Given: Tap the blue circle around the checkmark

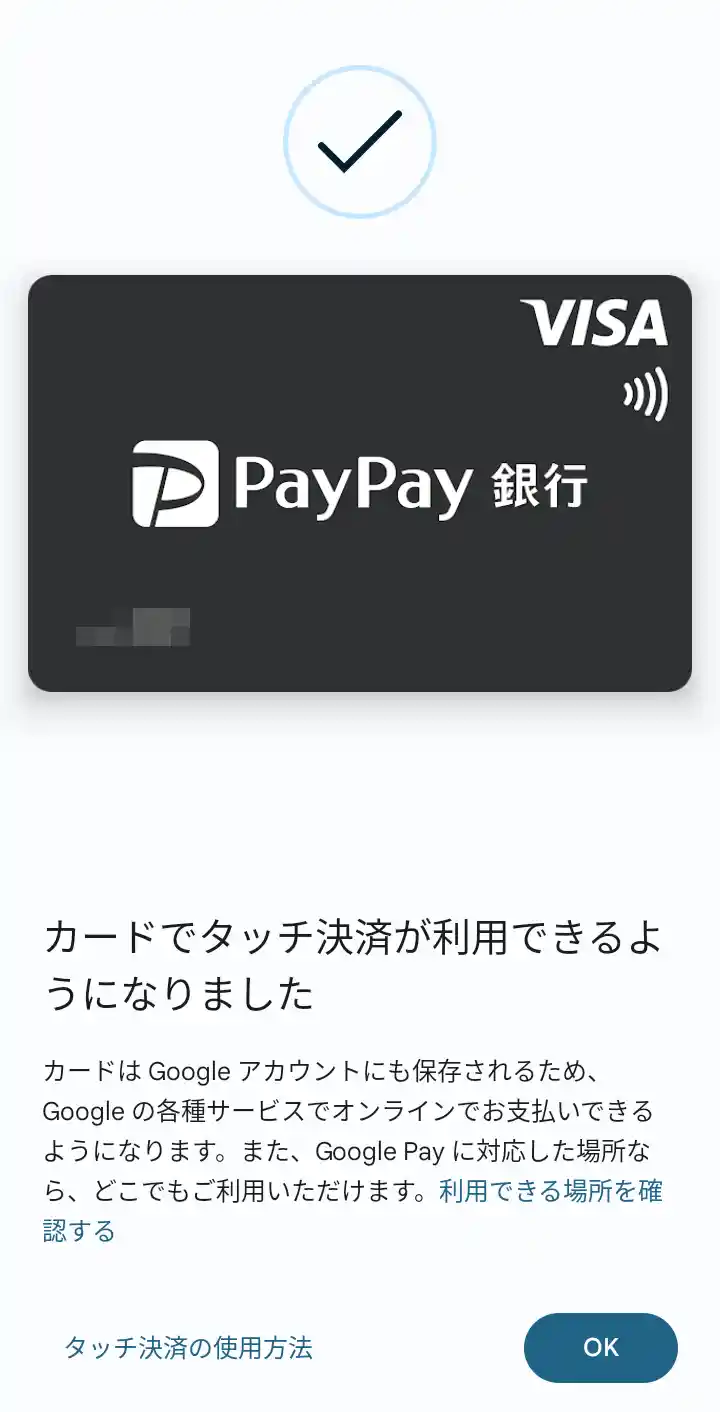Looking at the screenshot, I should 360,142.
